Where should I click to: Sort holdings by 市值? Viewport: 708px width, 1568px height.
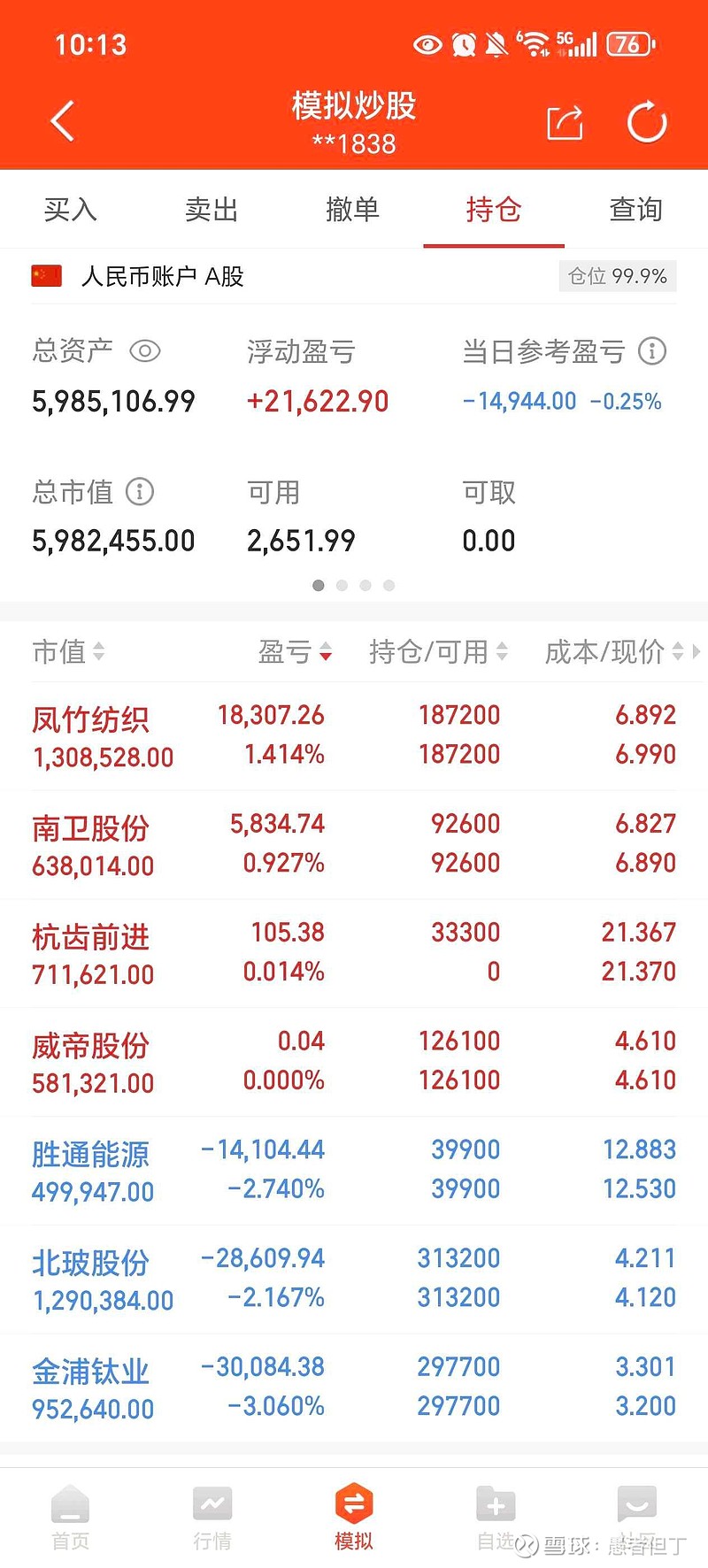(x=68, y=652)
